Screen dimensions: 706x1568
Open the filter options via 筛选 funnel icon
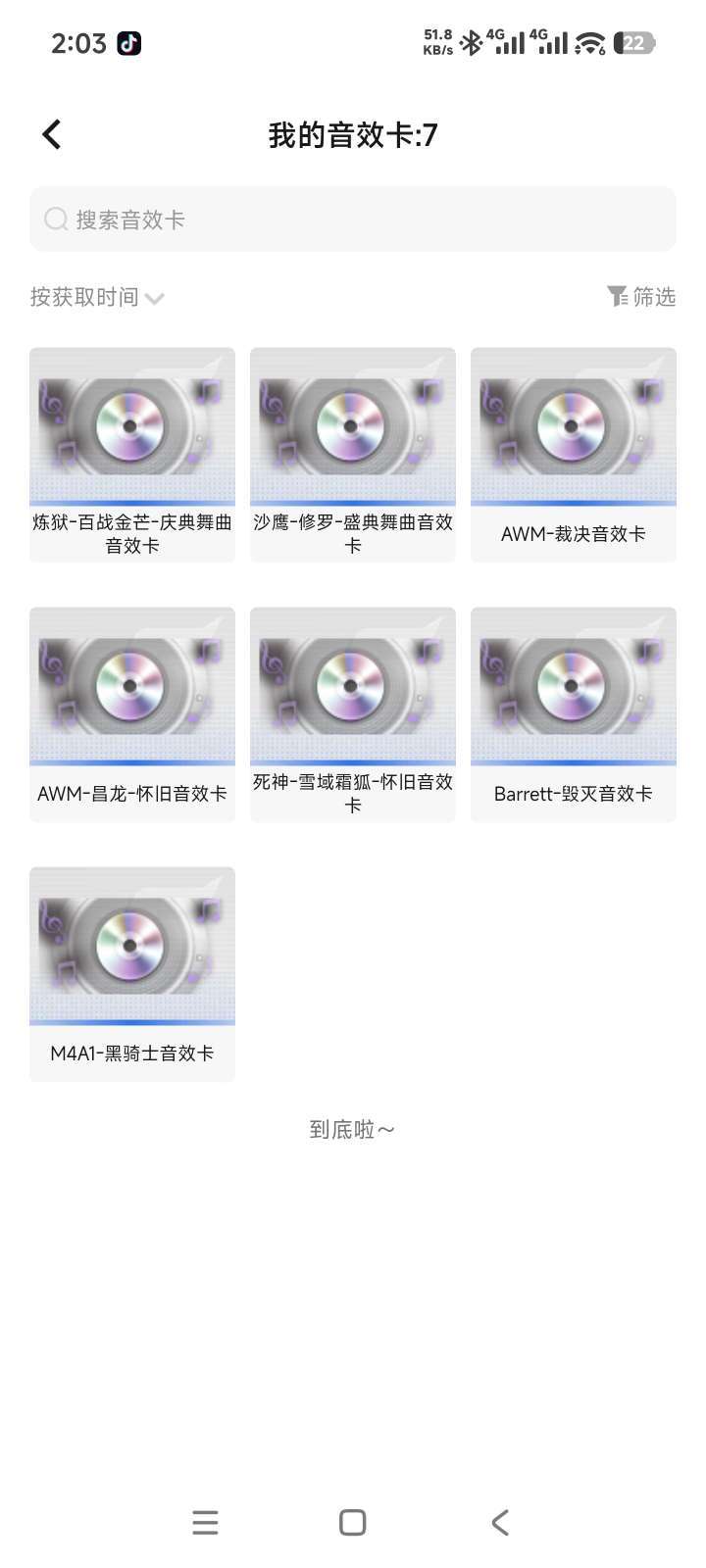[619, 296]
